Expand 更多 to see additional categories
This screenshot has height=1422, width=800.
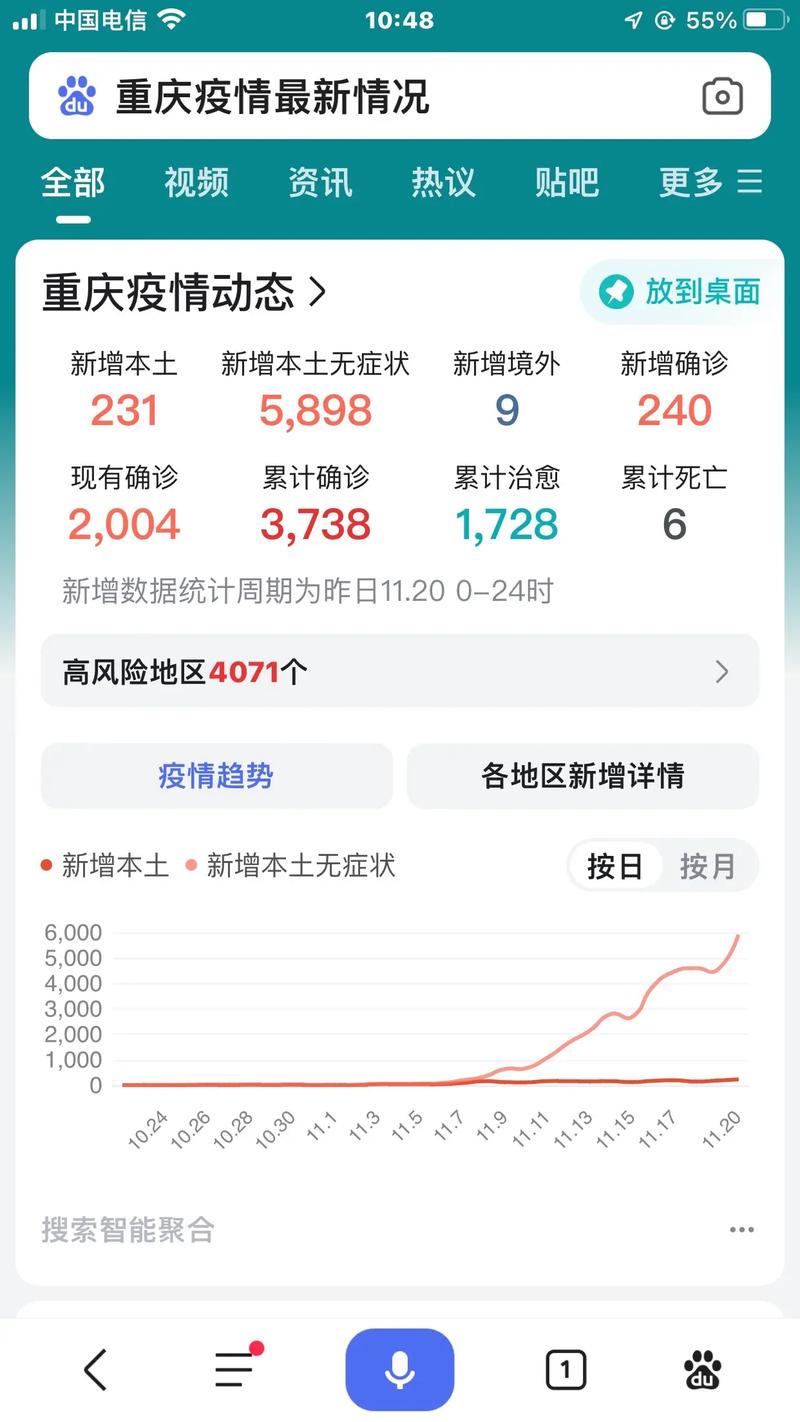688,183
